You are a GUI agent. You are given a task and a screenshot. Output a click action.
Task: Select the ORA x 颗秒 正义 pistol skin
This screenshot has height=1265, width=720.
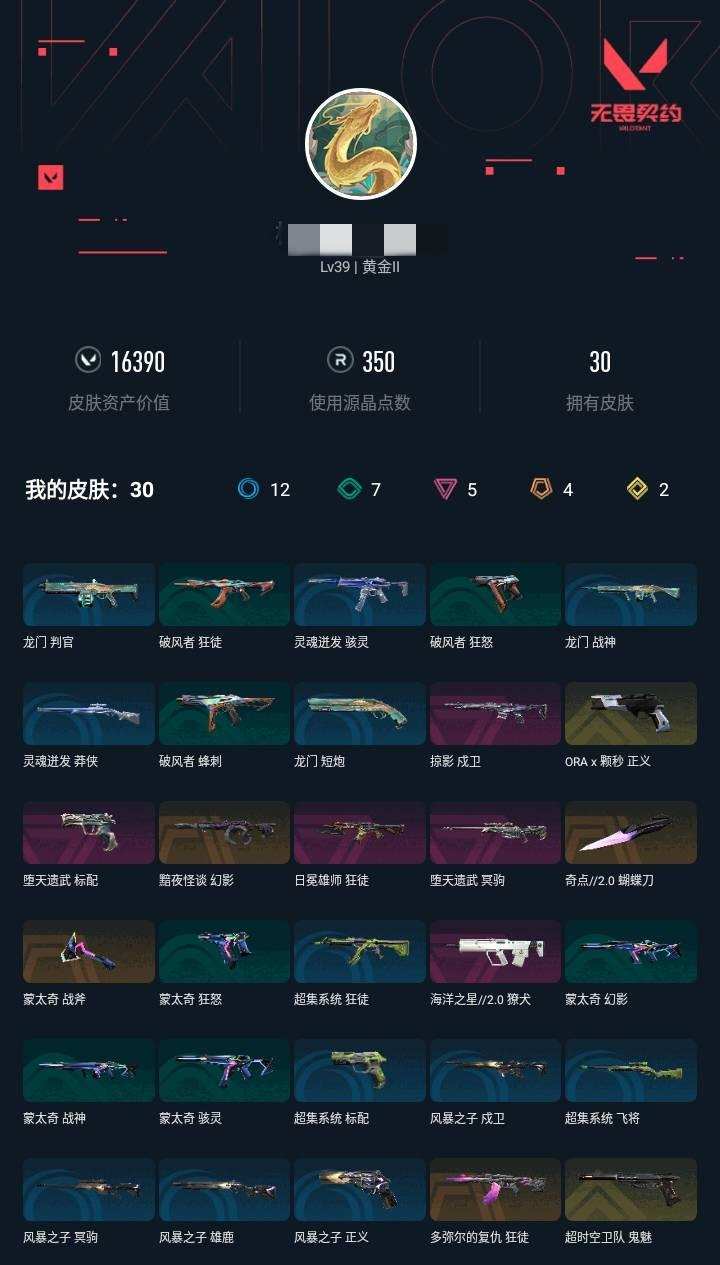pyautogui.click(x=630, y=713)
